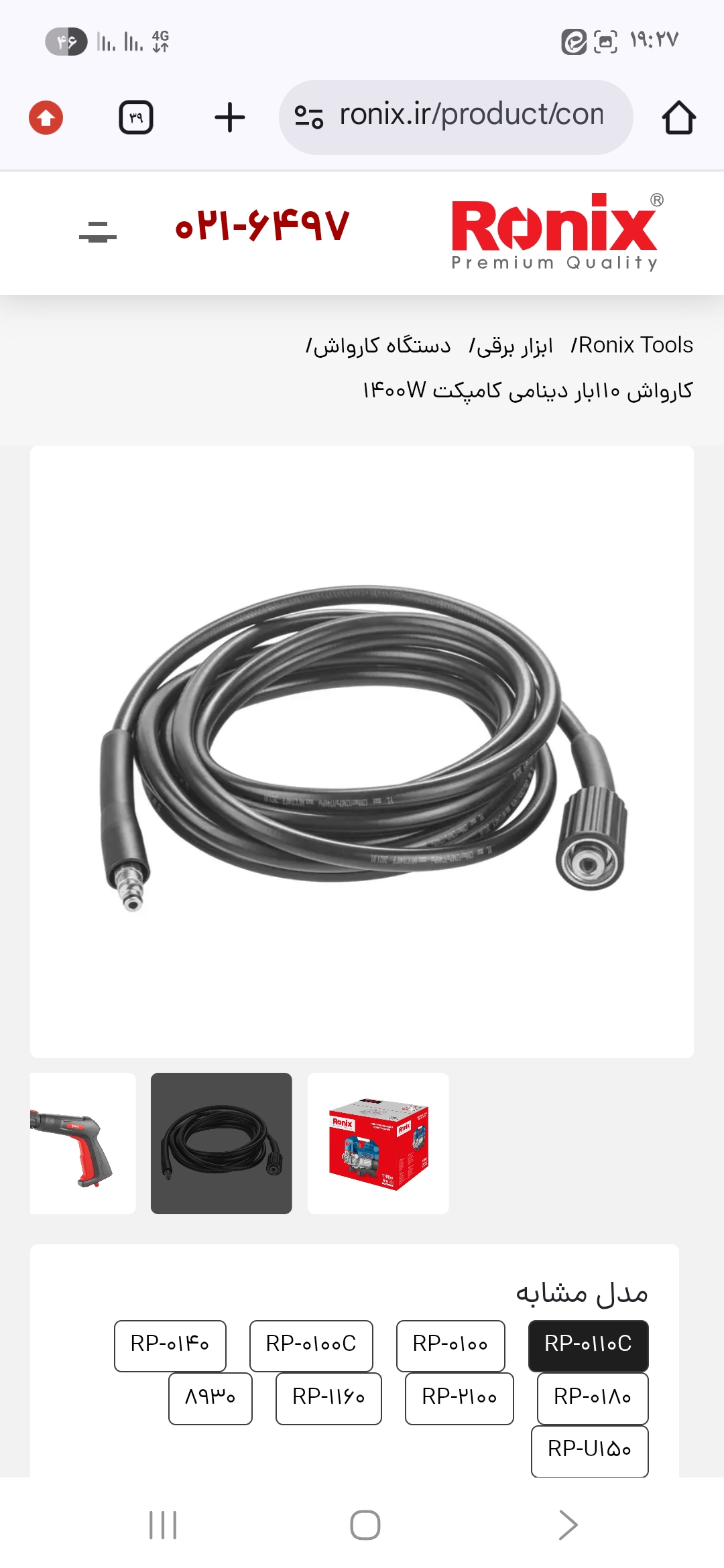The height and width of the screenshot is (1568, 724).
Task: Open the browser tab switcher
Action: [136, 117]
